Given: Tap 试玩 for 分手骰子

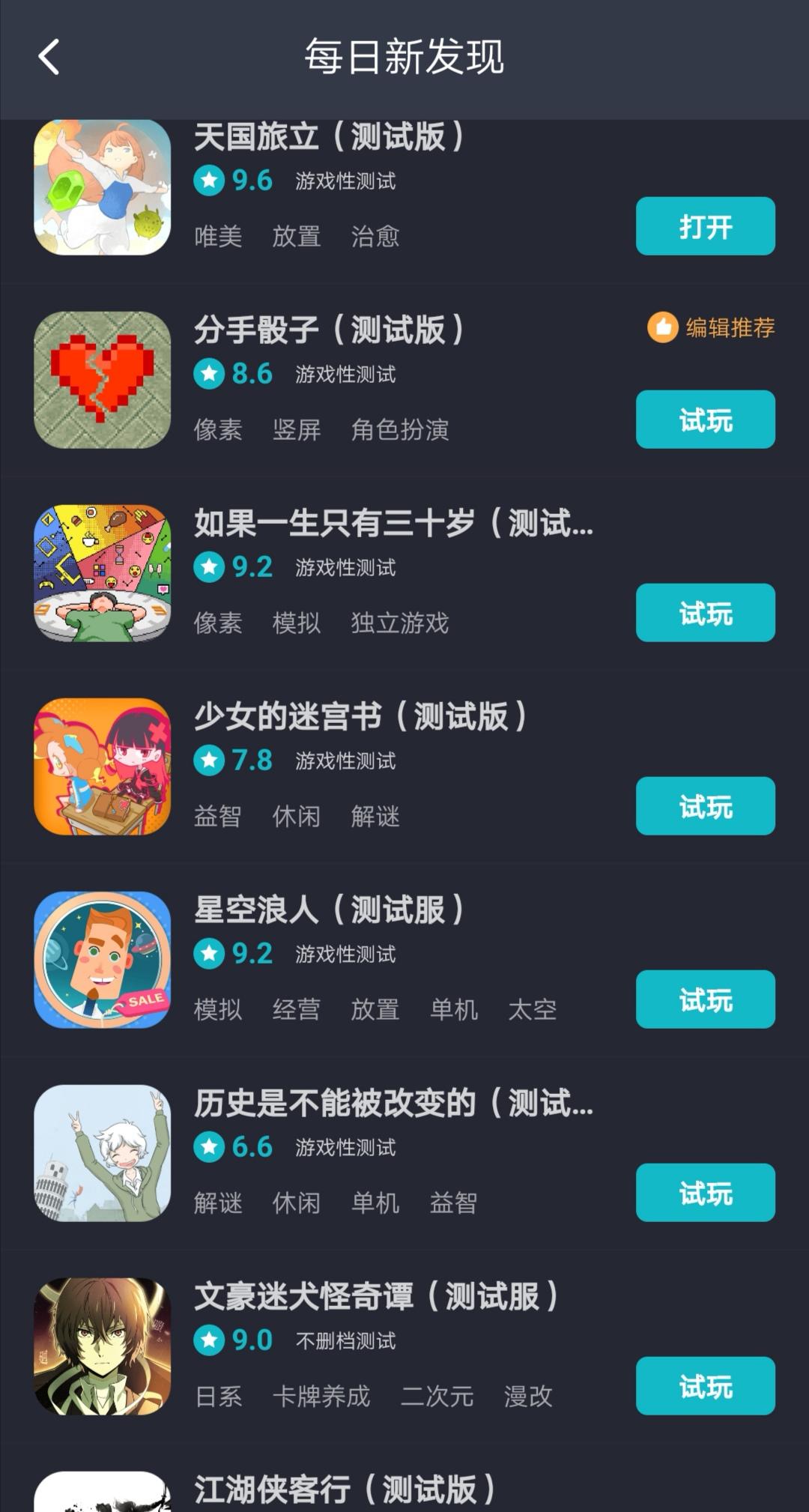Looking at the screenshot, I should pos(705,420).
